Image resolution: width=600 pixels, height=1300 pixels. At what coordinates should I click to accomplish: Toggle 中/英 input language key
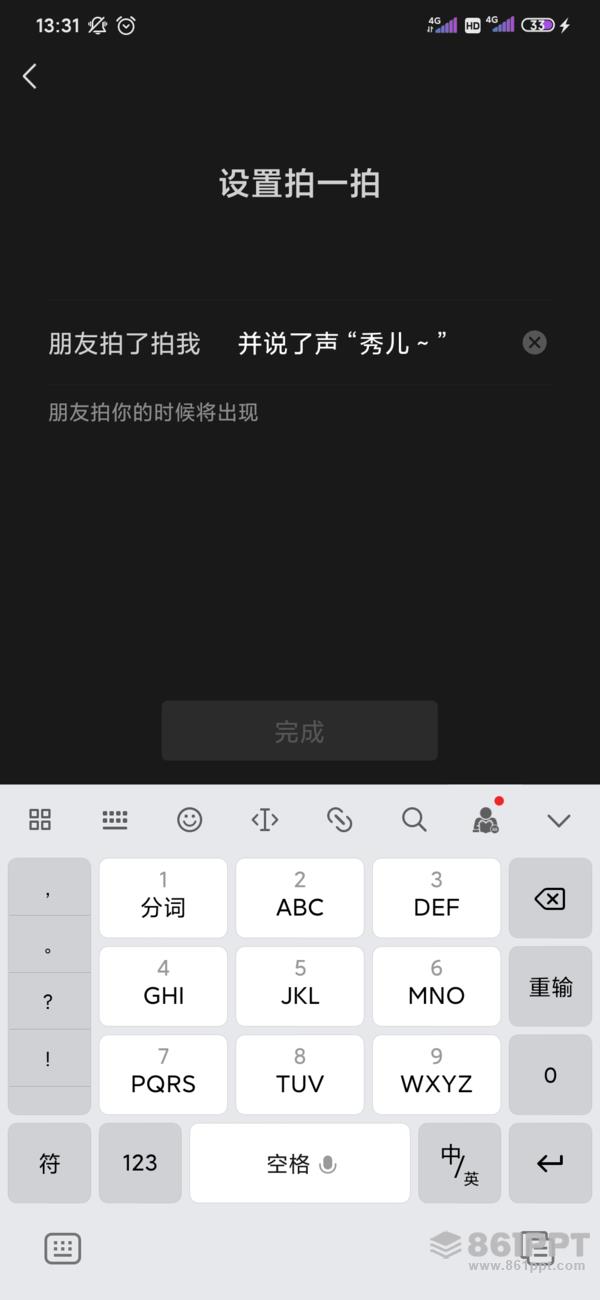(459, 1163)
